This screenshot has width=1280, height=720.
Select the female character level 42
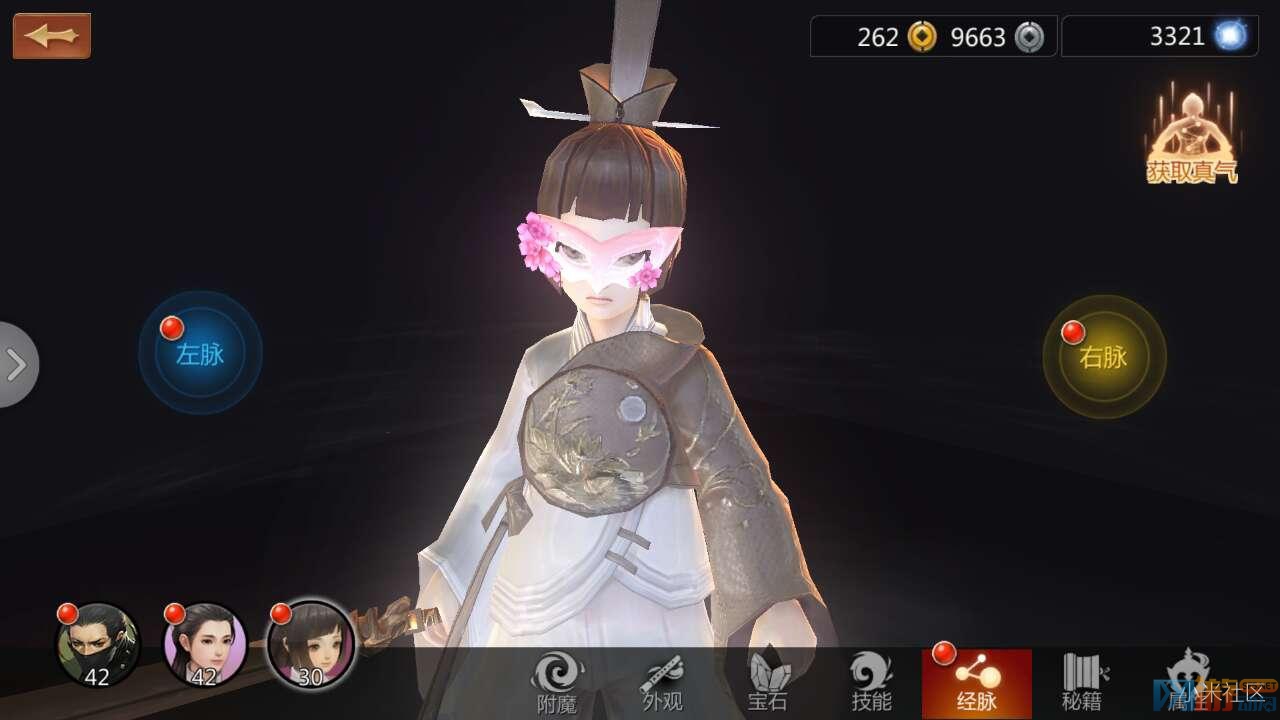[204, 645]
